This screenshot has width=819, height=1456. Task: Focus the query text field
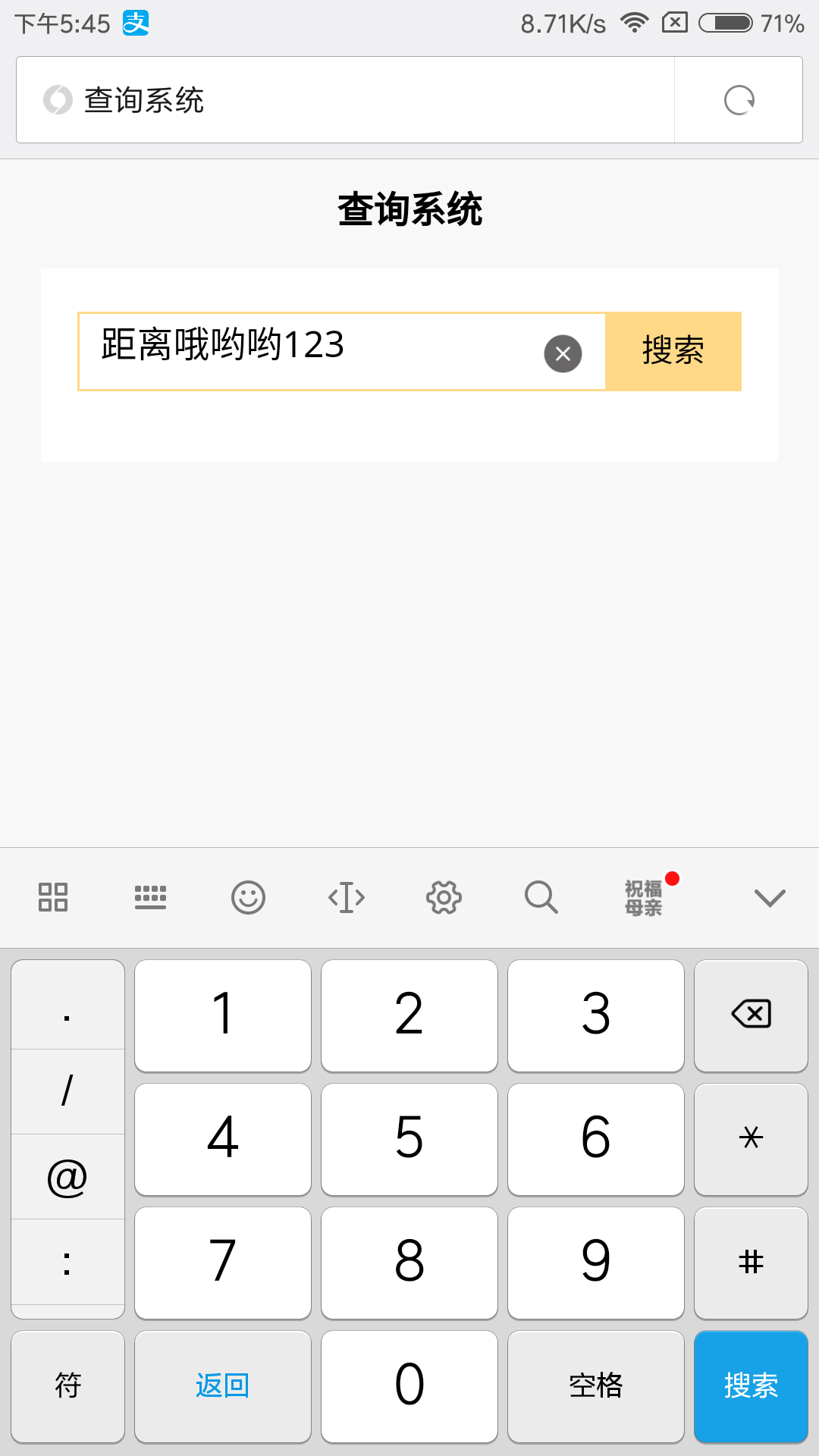point(341,351)
